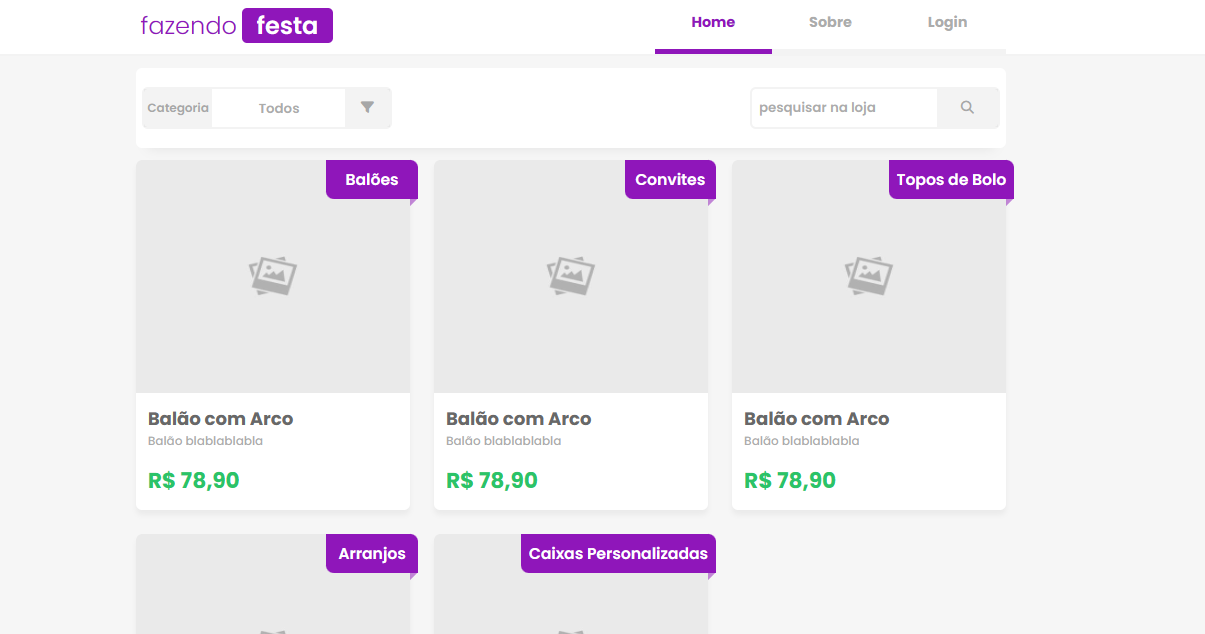Tap the fazendo festa logo to go home

point(236,26)
